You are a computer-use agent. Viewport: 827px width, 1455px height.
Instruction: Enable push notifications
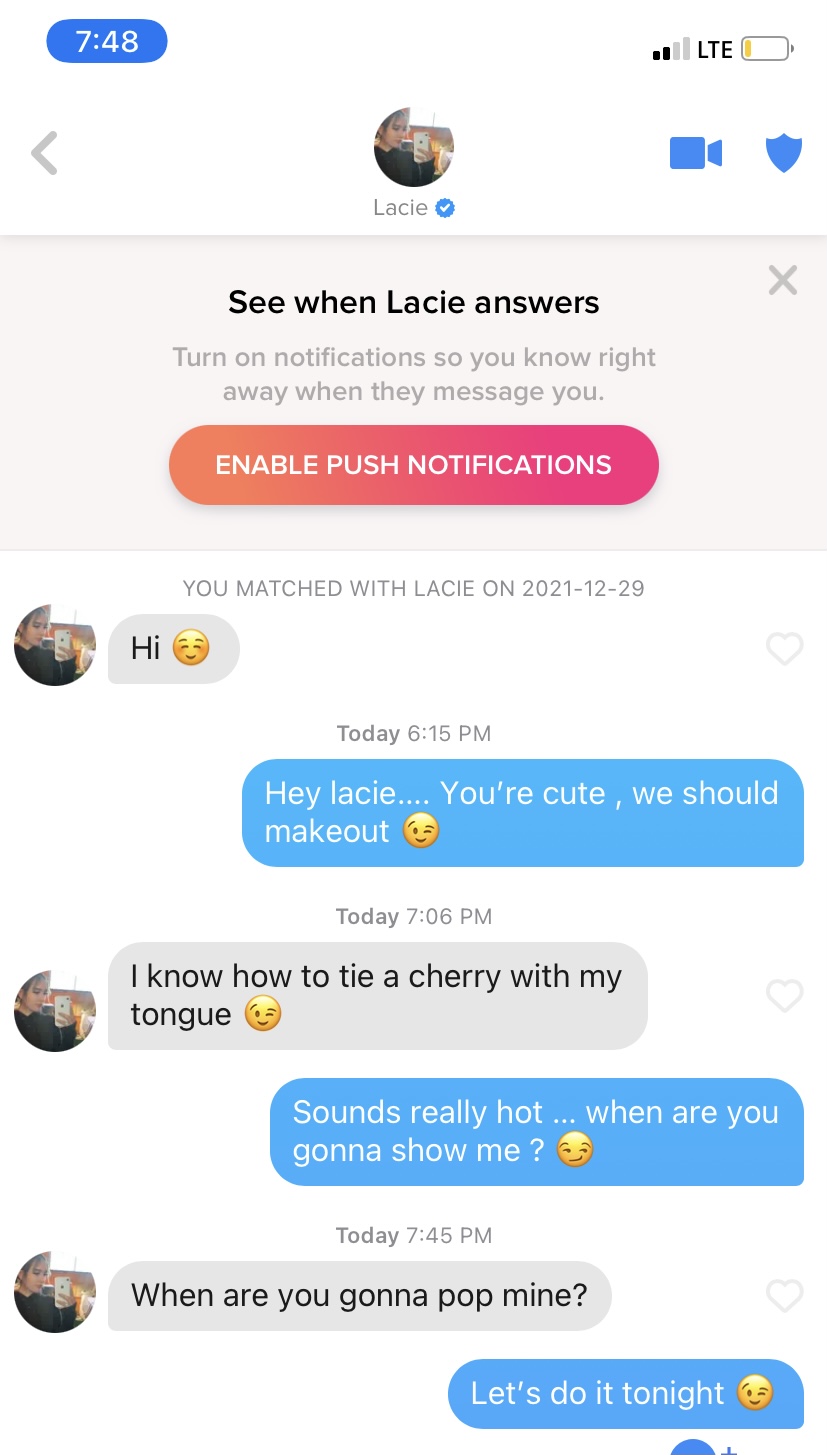(x=413, y=465)
